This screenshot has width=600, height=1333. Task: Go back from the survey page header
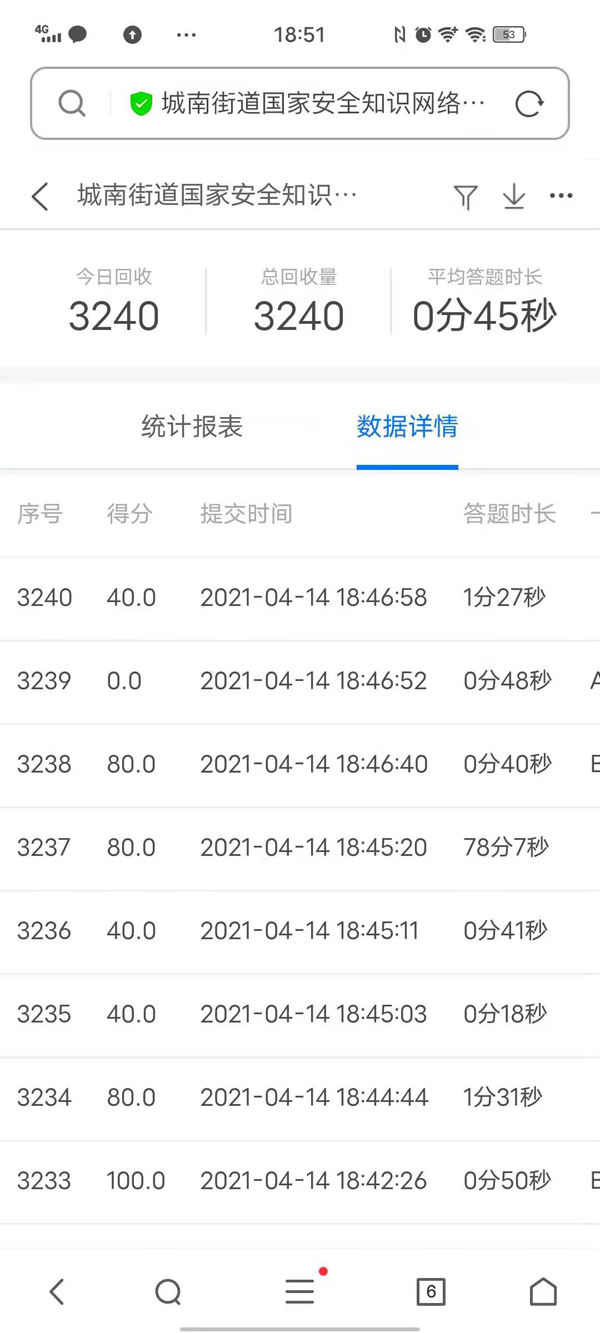coord(40,196)
